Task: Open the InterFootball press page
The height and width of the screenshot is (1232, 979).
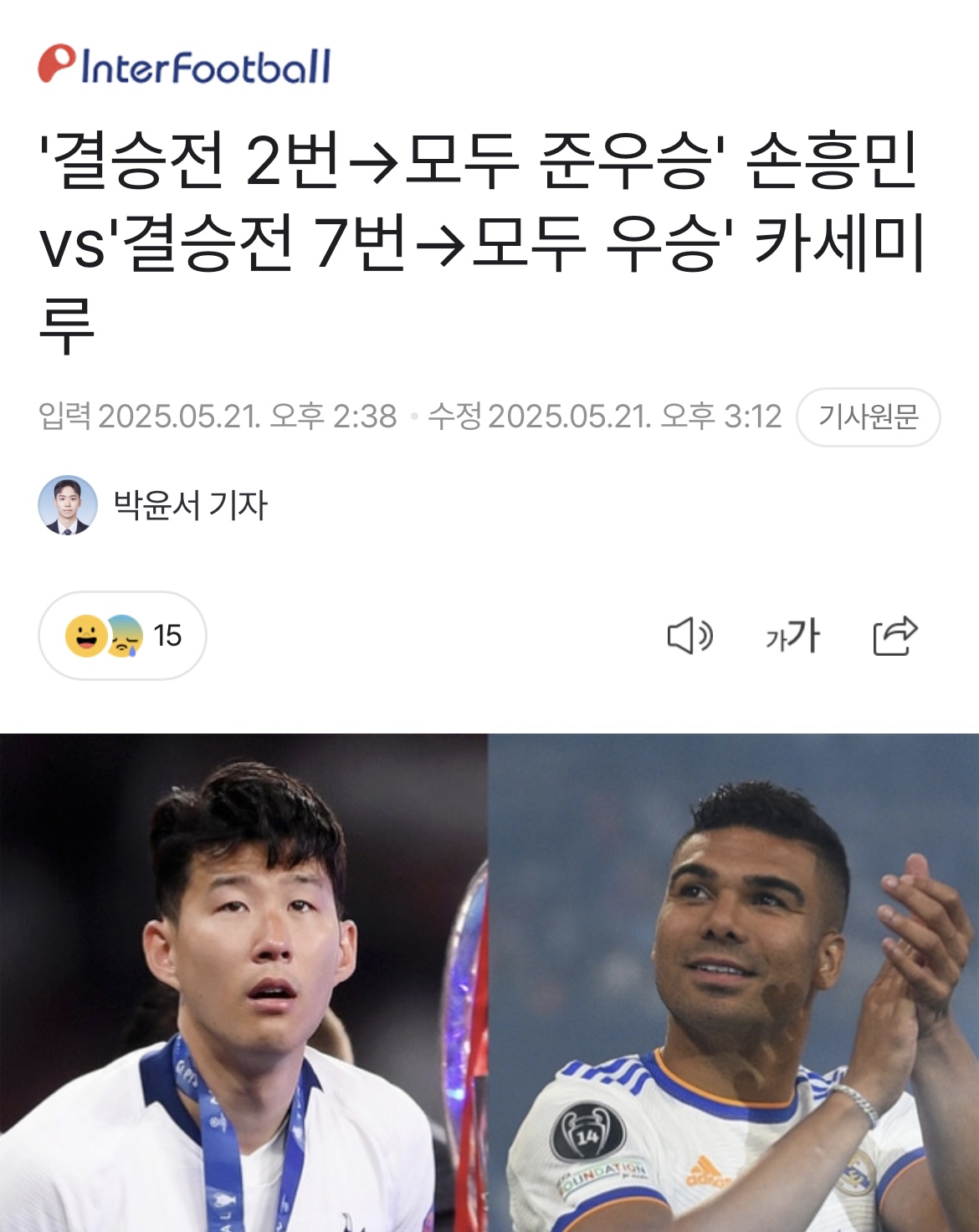Action: pos(185,66)
